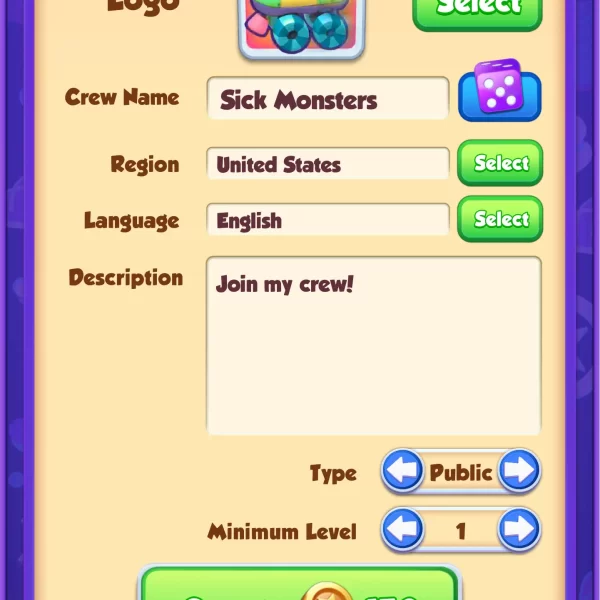
Task: Switch crew Type with the right arrow
Action: [518, 471]
